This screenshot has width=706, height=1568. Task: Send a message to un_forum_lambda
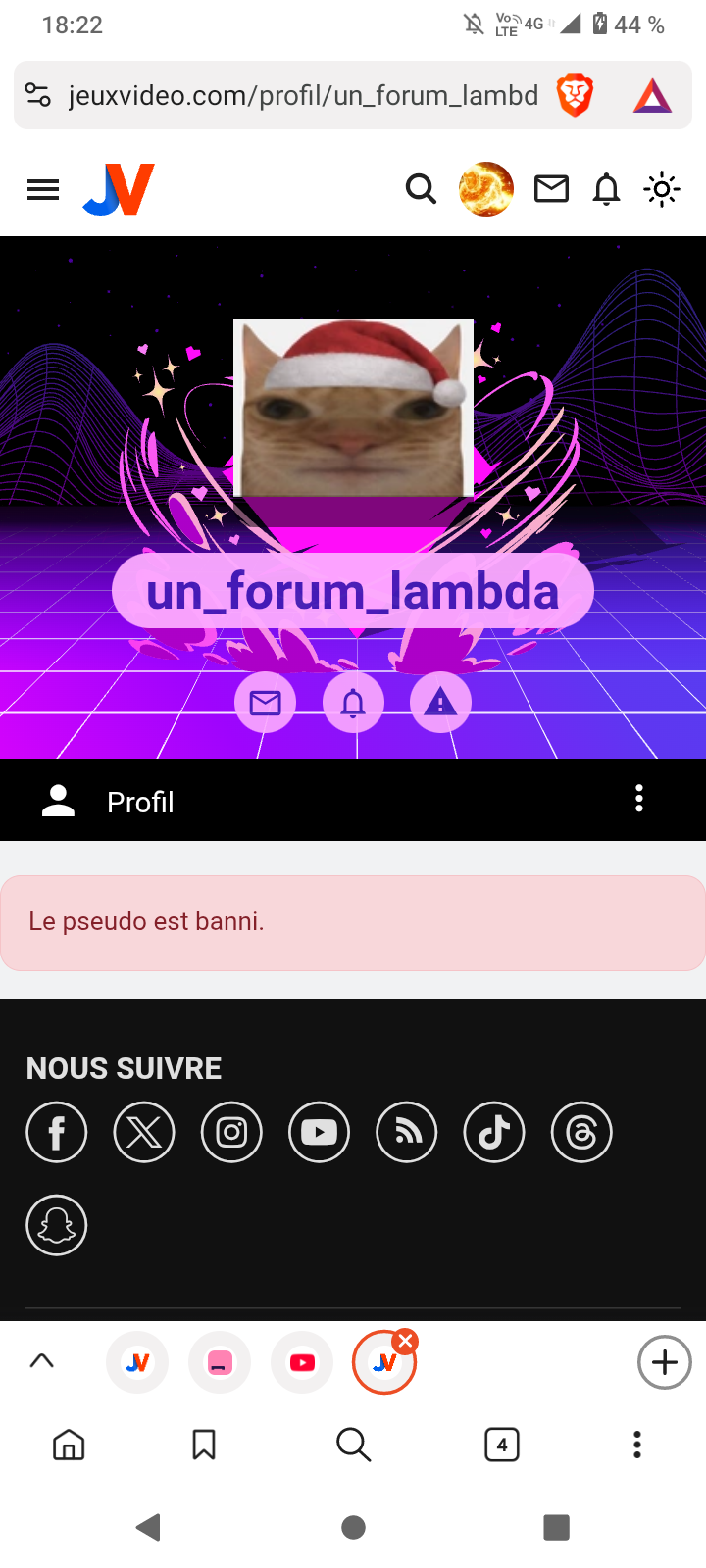pyautogui.click(x=266, y=703)
